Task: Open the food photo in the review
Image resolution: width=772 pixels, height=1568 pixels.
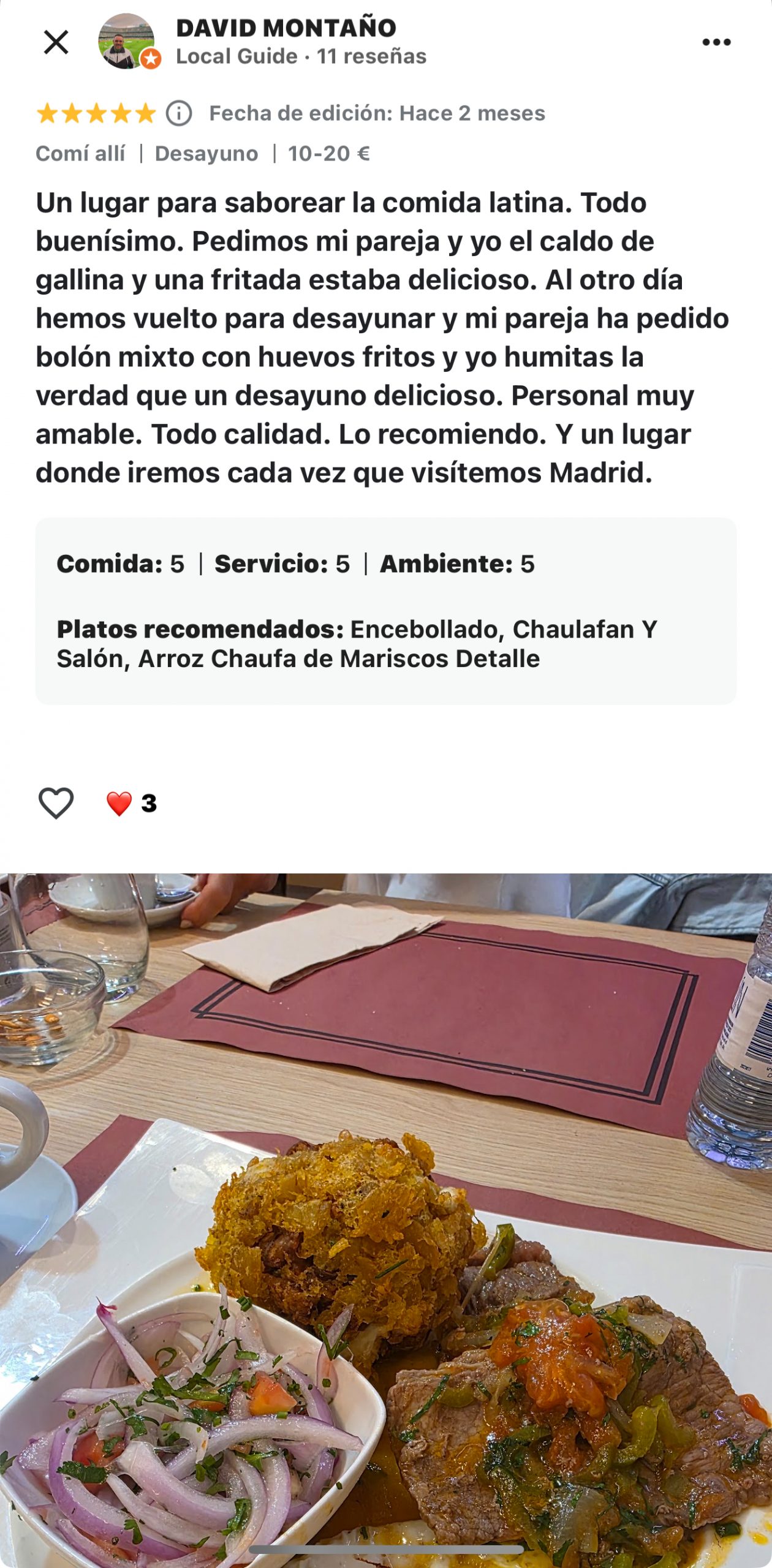Action: tap(386, 1219)
